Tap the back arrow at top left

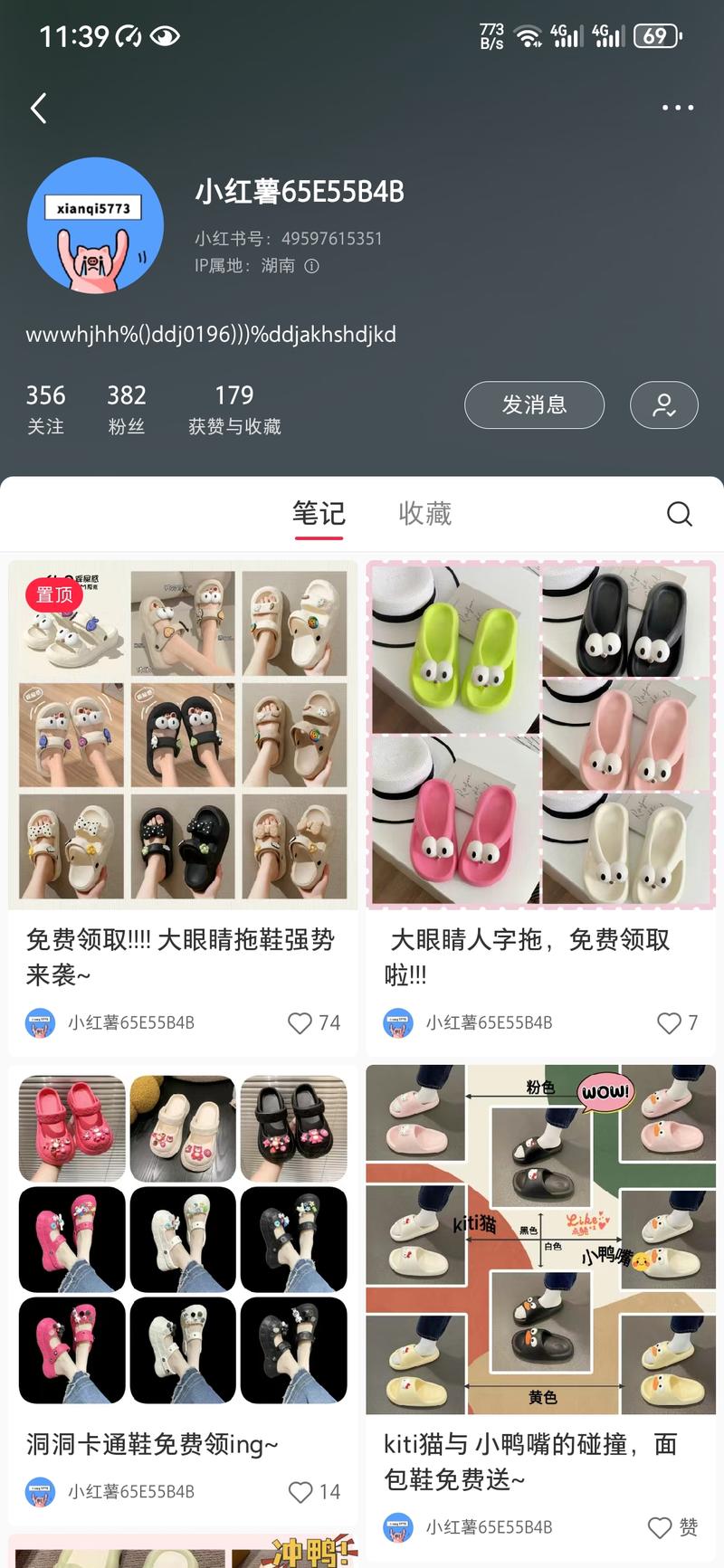(38, 108)
